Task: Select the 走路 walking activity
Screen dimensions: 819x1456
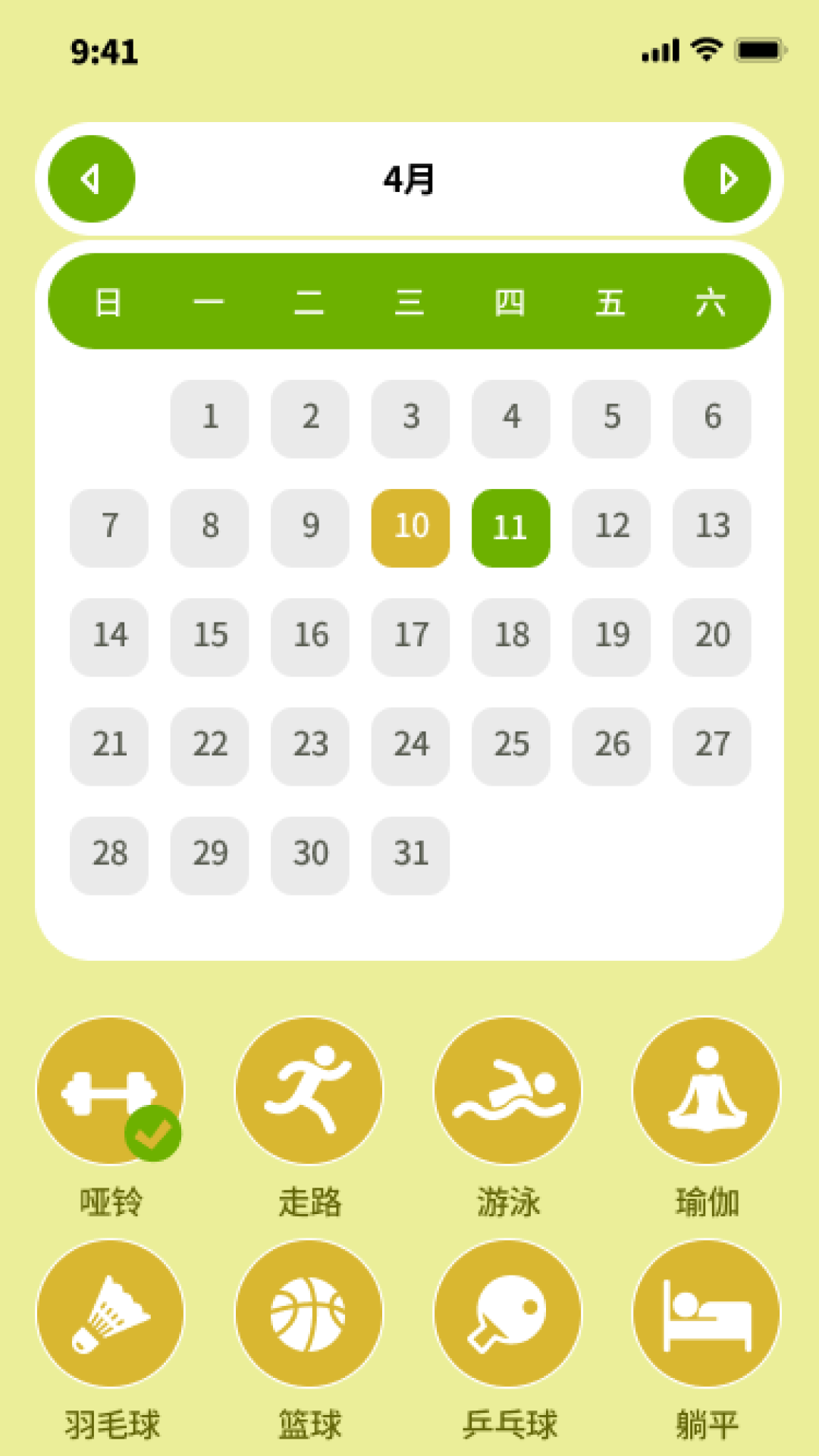Action: tap(309, 1090)
